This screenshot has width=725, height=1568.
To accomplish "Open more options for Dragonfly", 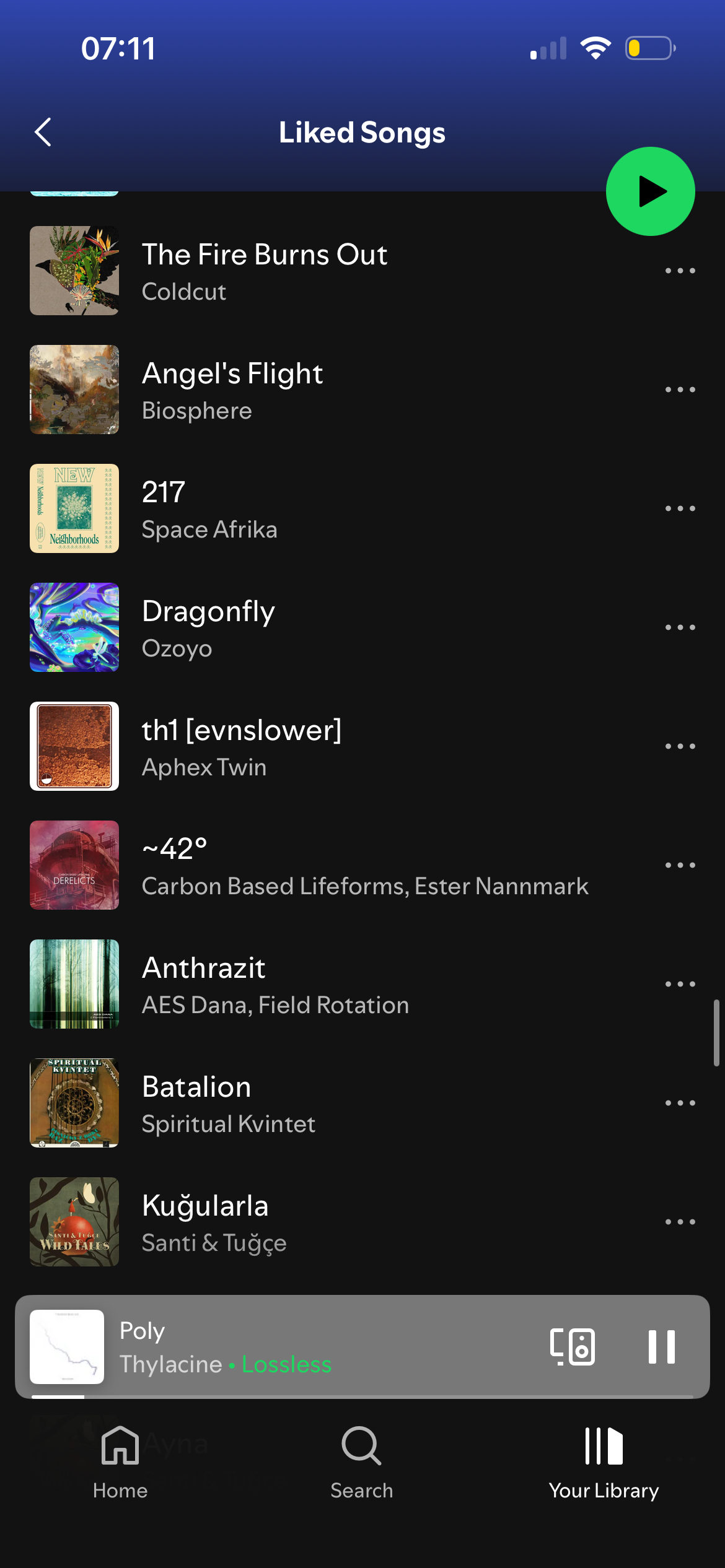I will pos(680,627).
